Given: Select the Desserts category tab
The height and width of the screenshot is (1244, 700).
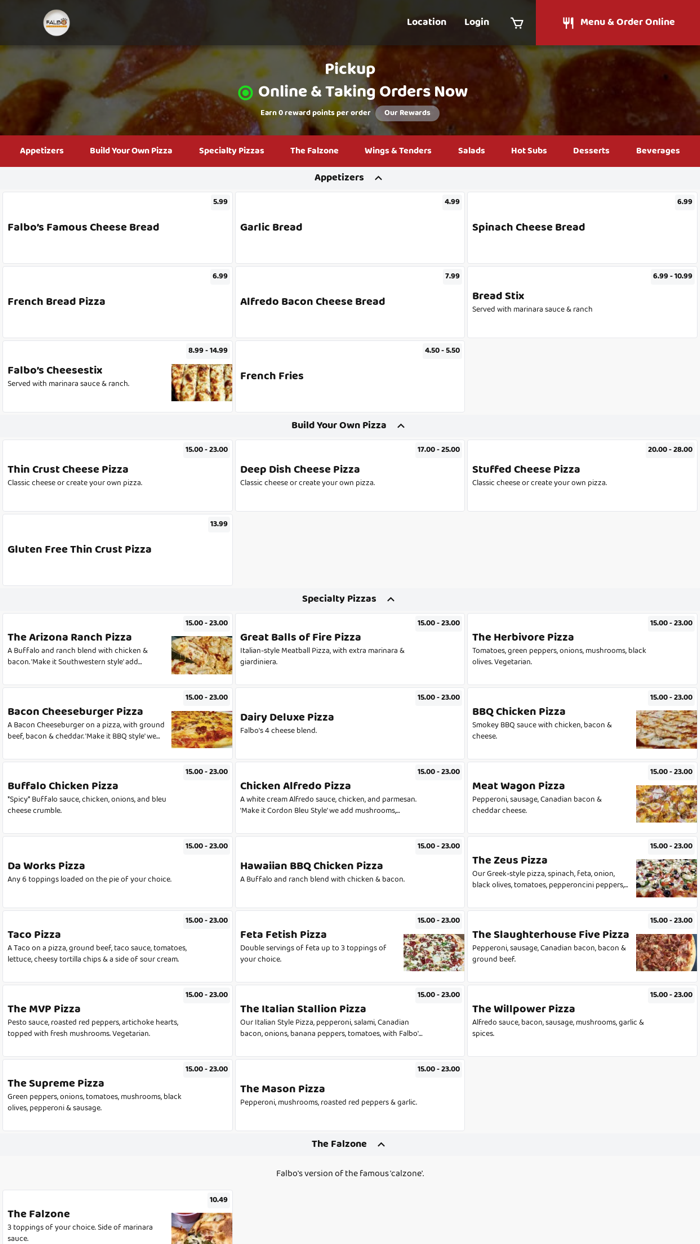Looking at the screenshot, I should [x=591, y=151].
